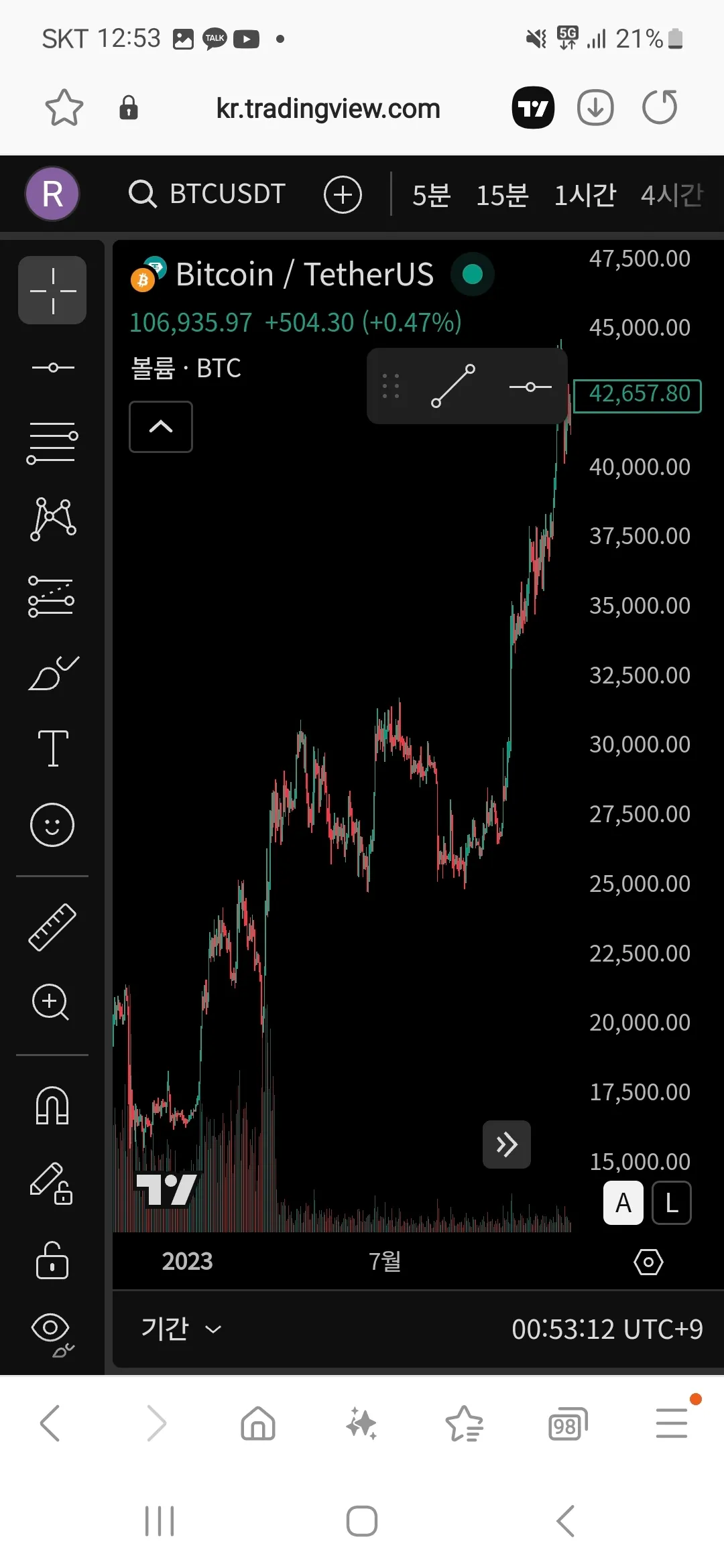Open the text annotation tool

pyautogui.click(x=52, y=748)
